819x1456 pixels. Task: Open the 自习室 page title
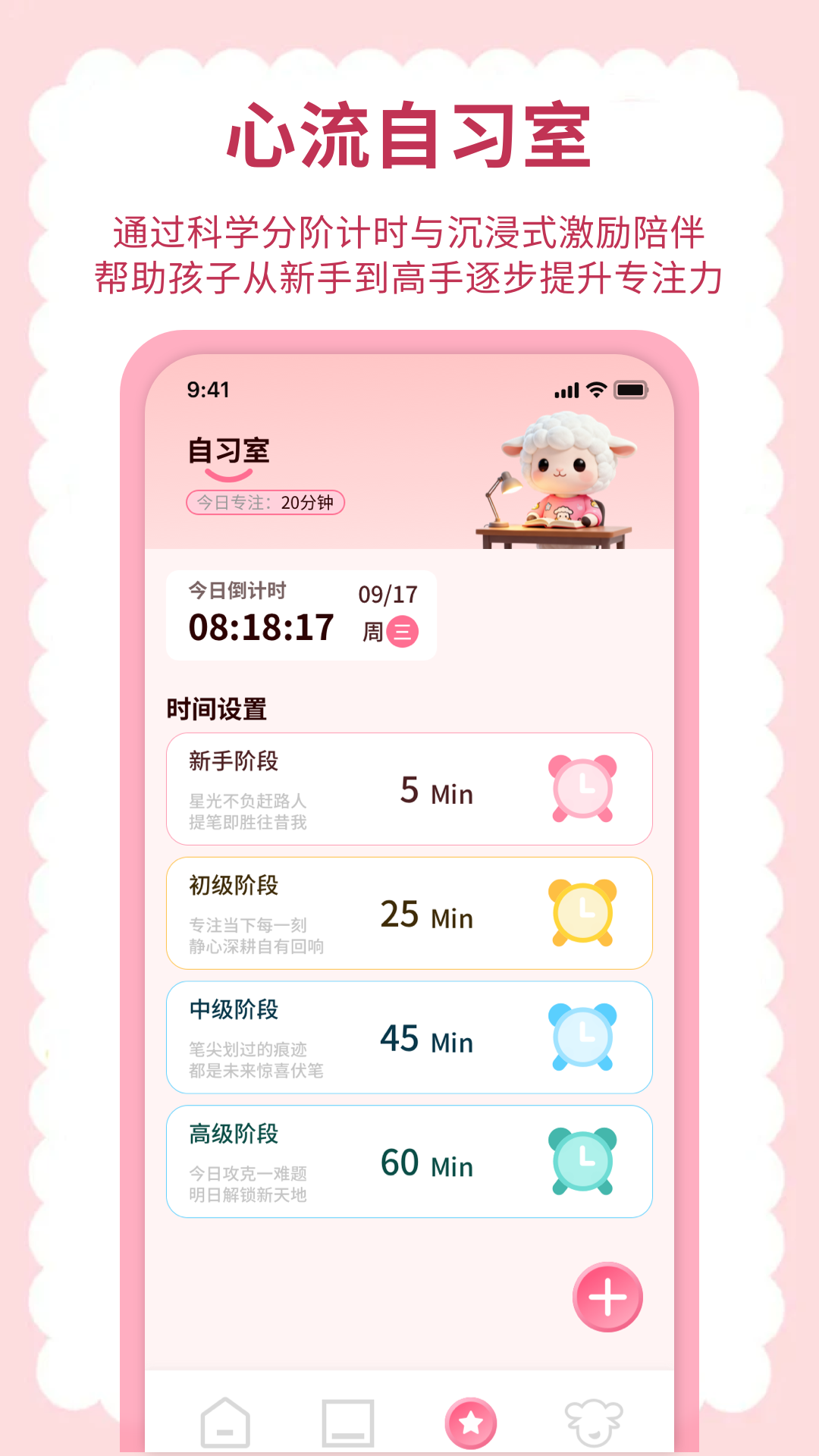pos(231,450)
